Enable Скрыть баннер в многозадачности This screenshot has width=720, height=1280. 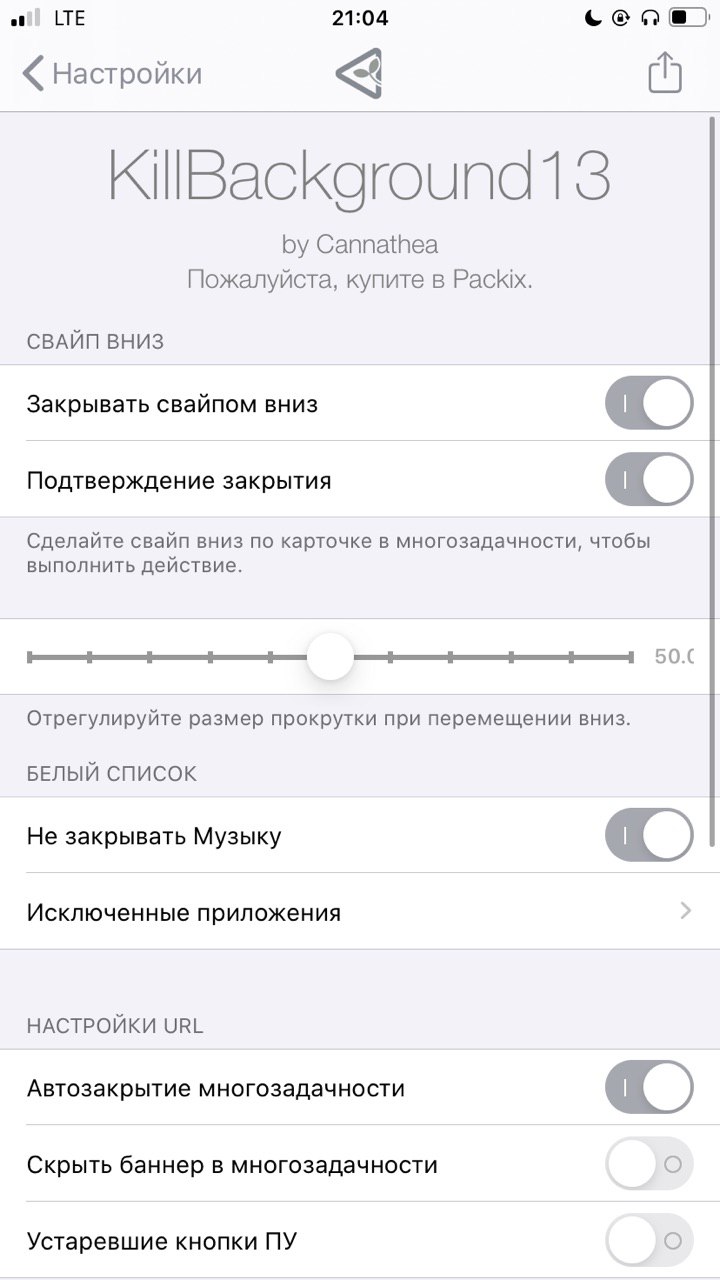(649, 1164)
